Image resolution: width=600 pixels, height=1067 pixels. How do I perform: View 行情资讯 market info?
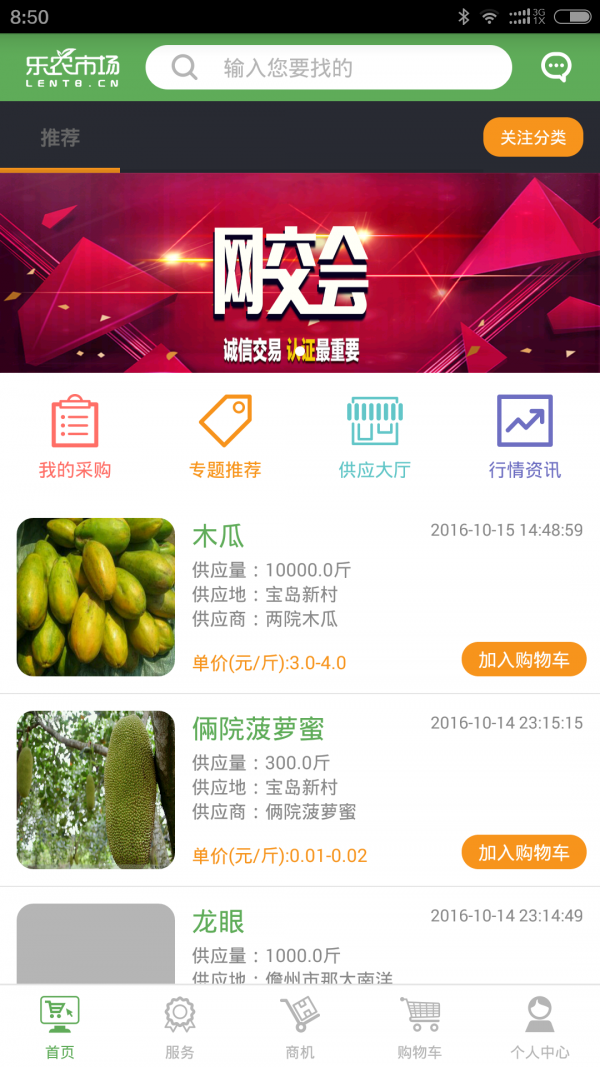525,437
